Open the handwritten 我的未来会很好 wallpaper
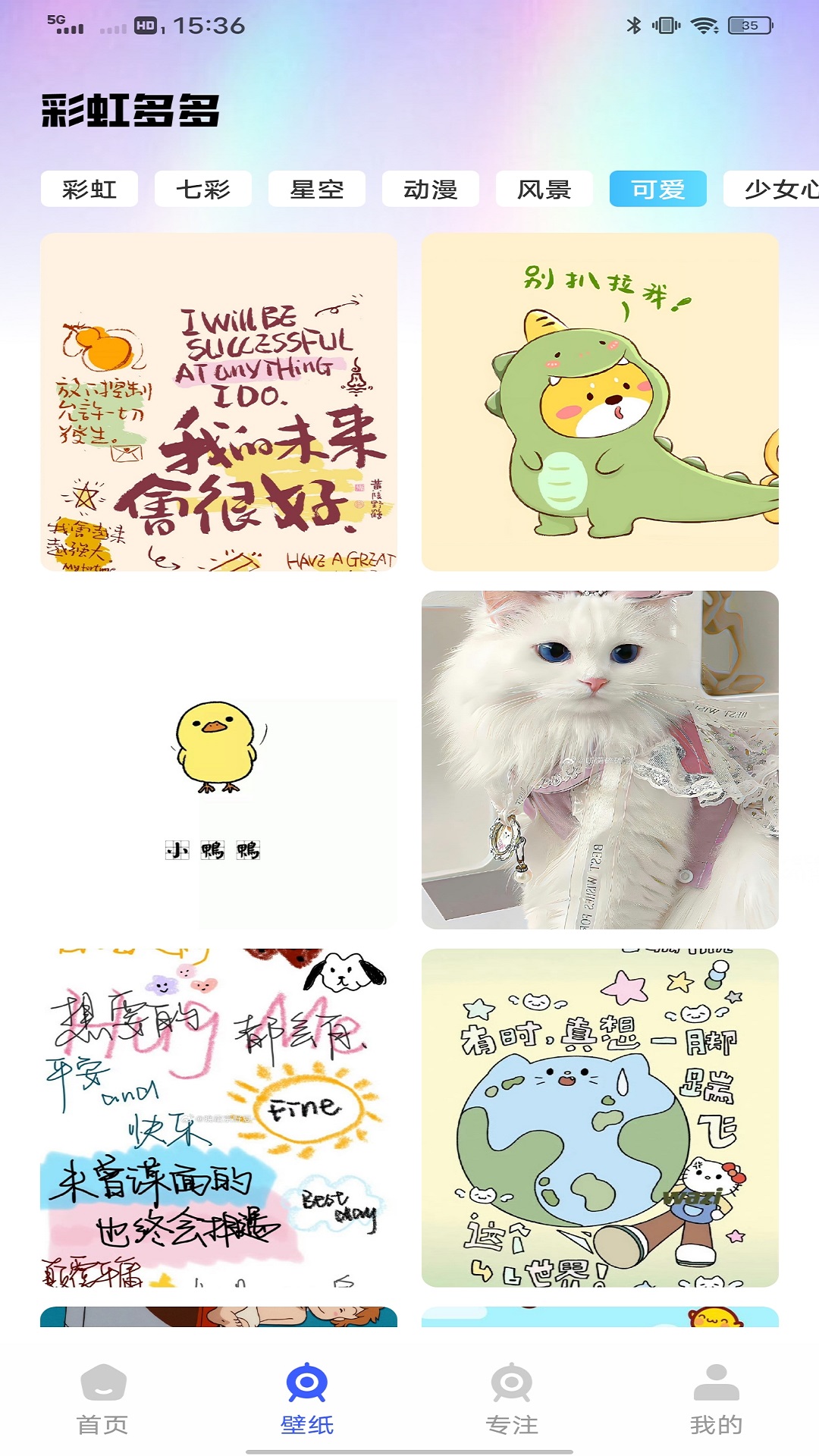Viewport: 819px width, 1456px height. point(219,402)
